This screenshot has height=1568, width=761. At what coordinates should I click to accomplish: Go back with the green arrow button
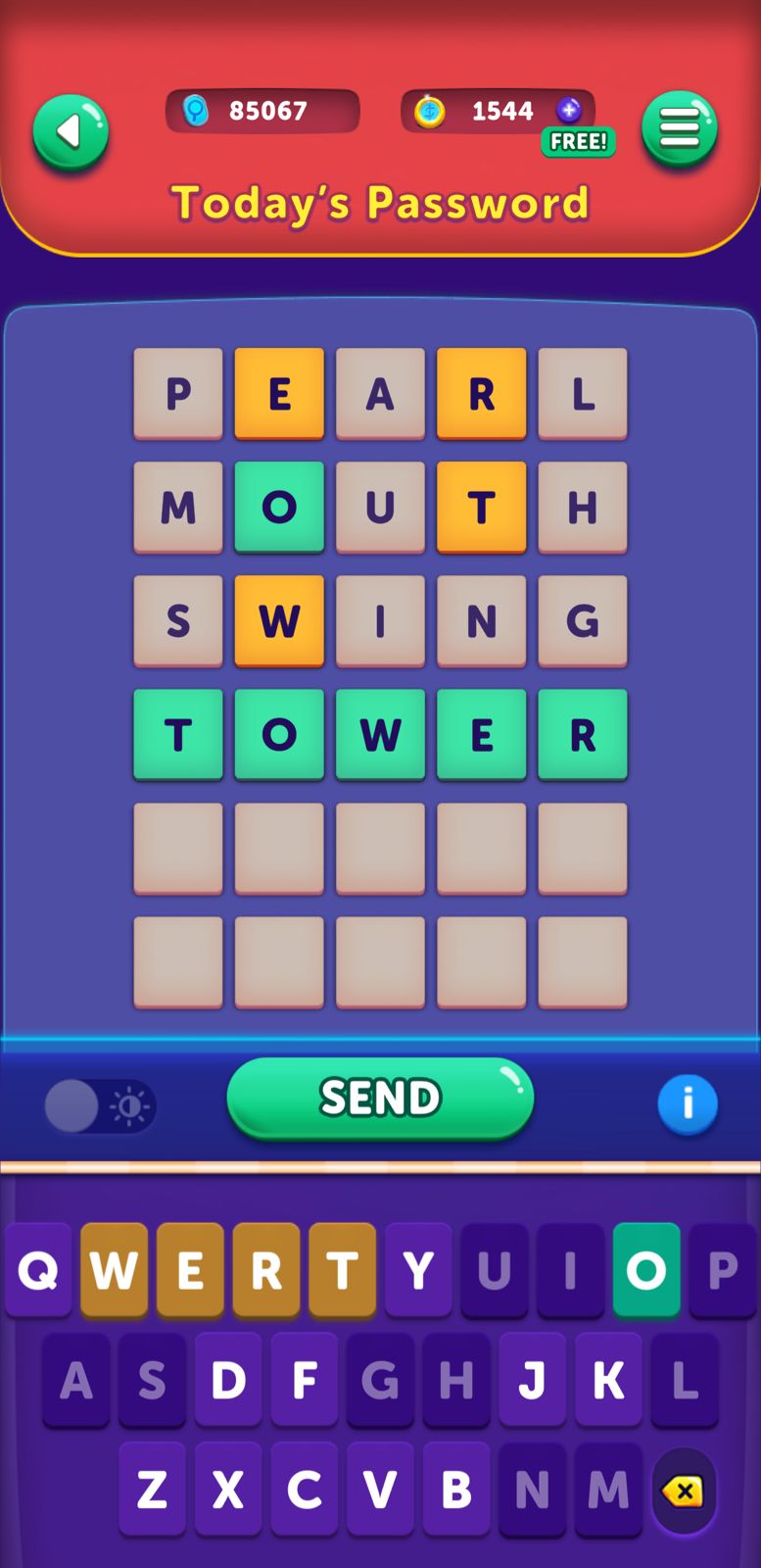(71, 132)
